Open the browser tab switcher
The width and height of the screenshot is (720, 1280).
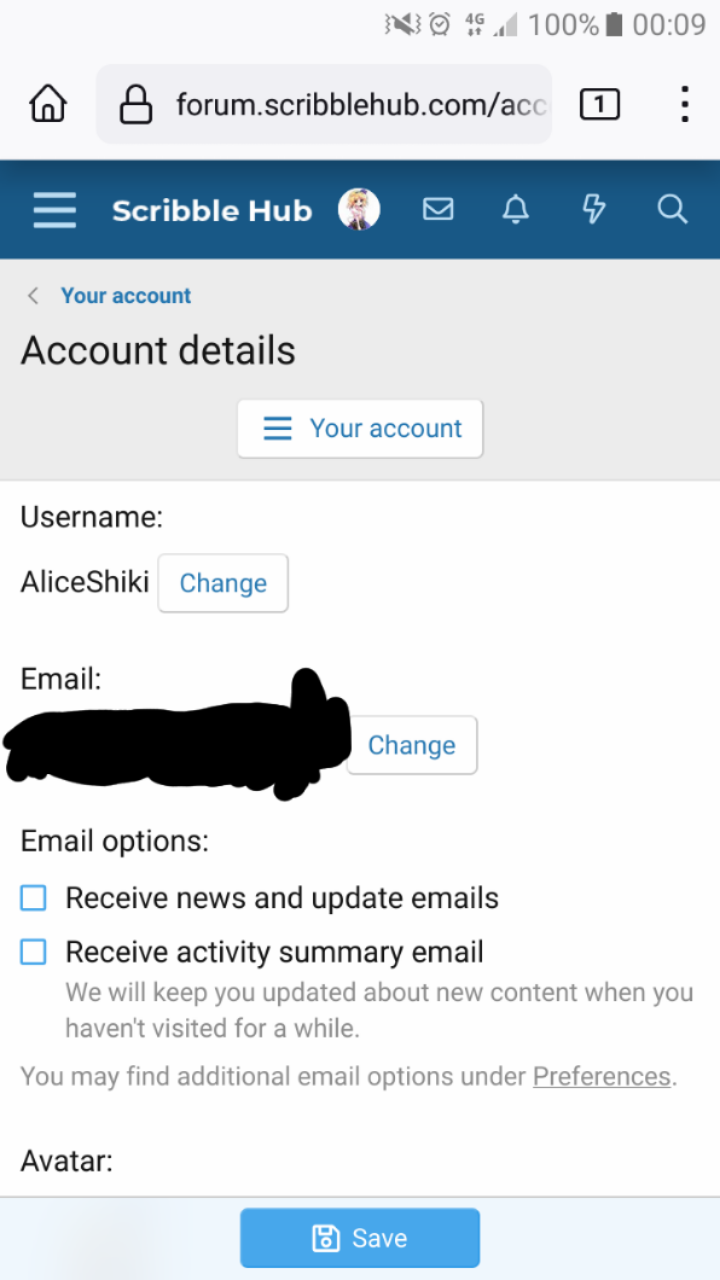pos(599,104)
